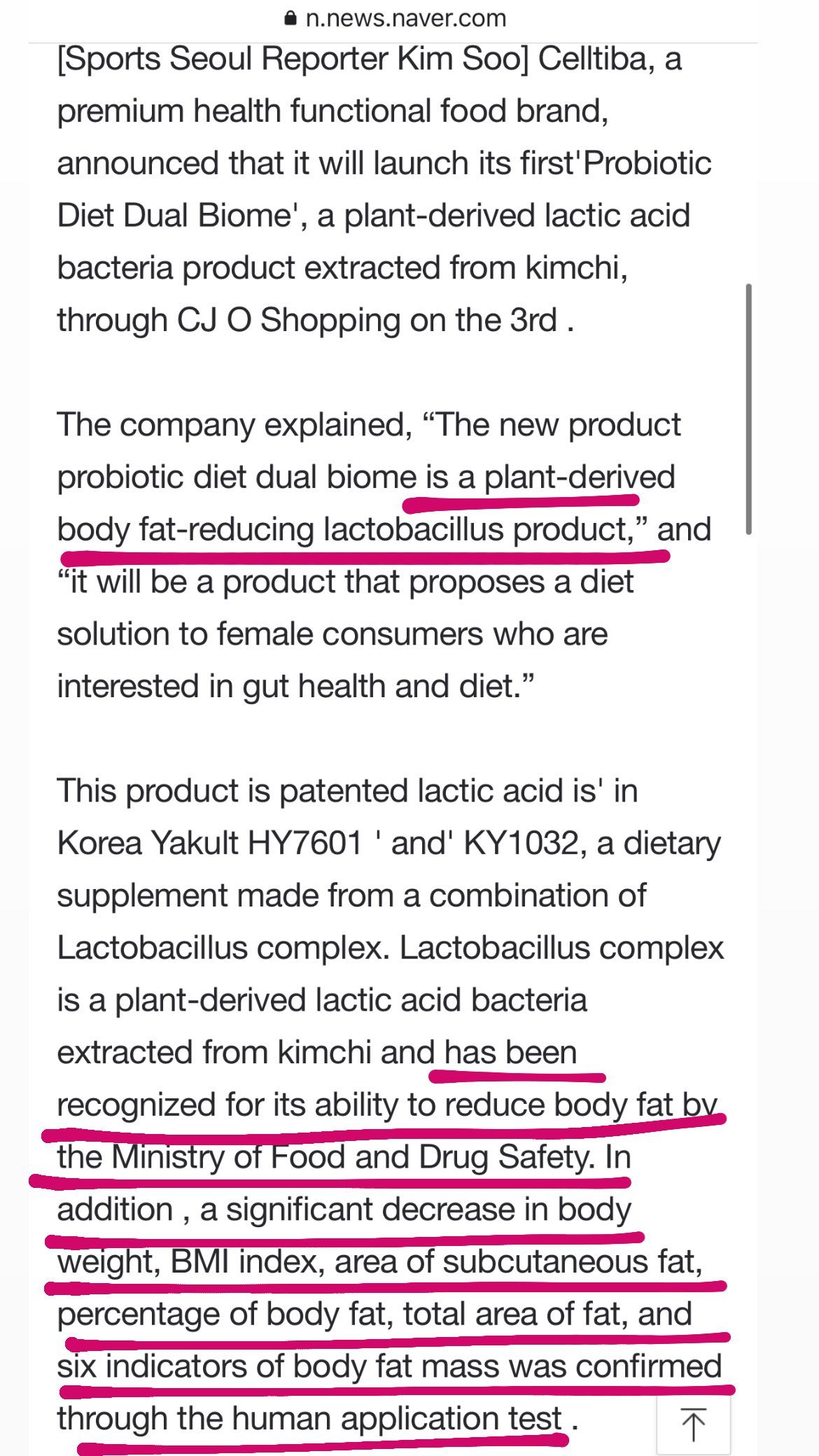819x1456 pixels.
Task: Tap the n.news.naver.com address bar
Action: point(395,18)
